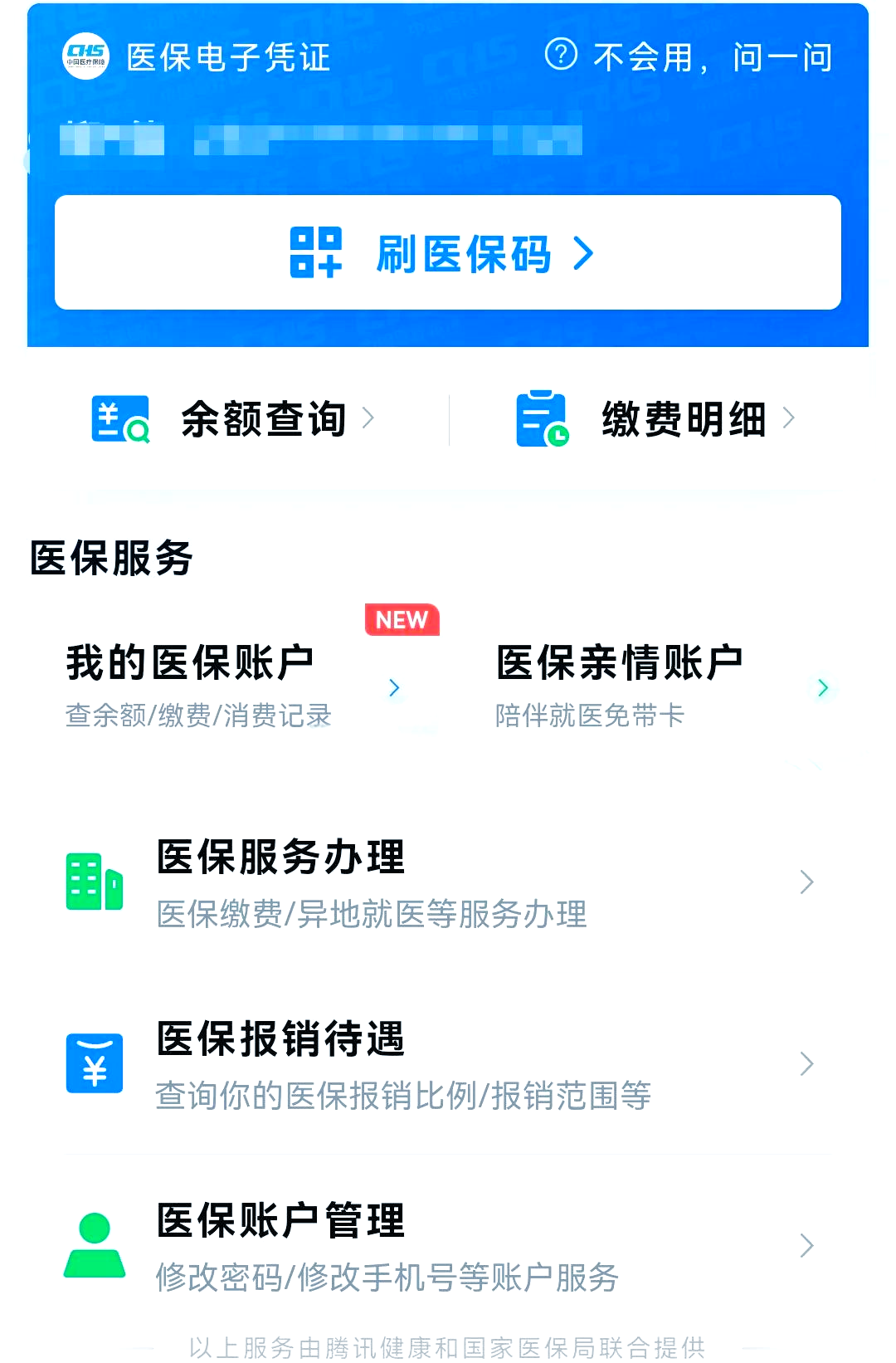Open 医保亲情账户 via the green arrow
Image resolution: width=896 pixels, height=1363 pixels.
(x=823, y=687)
